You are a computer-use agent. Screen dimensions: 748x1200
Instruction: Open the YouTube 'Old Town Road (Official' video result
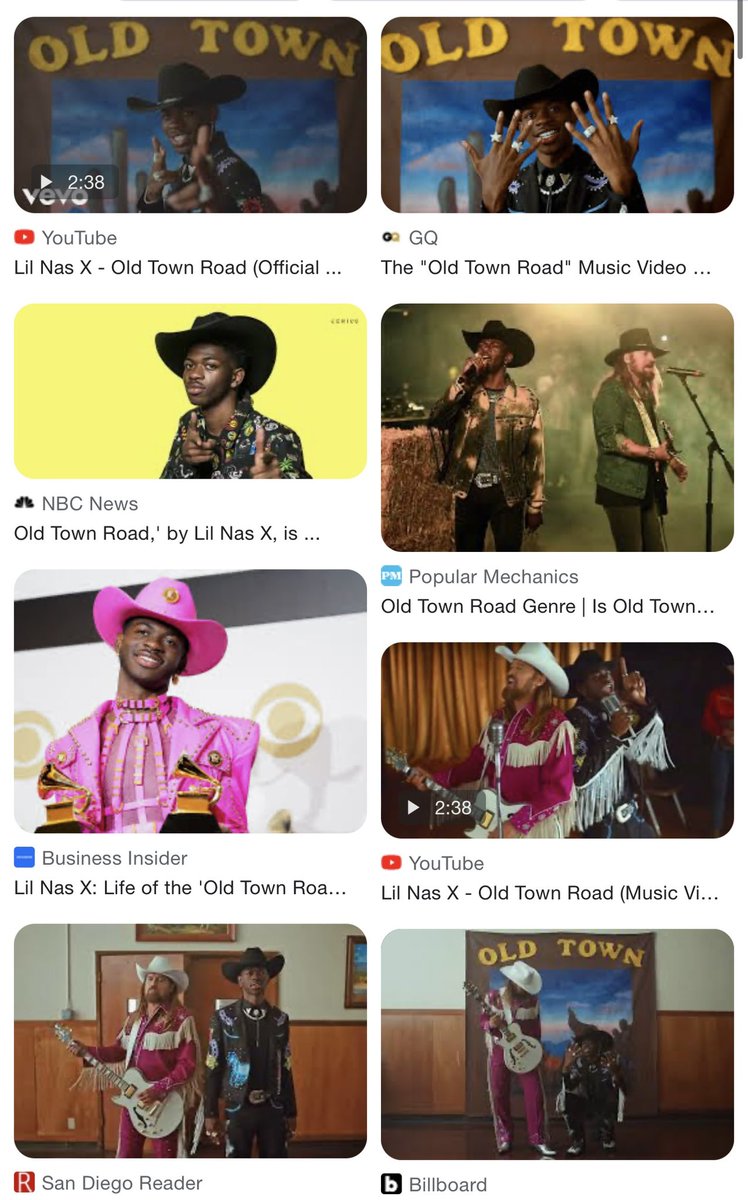point(190,115)
